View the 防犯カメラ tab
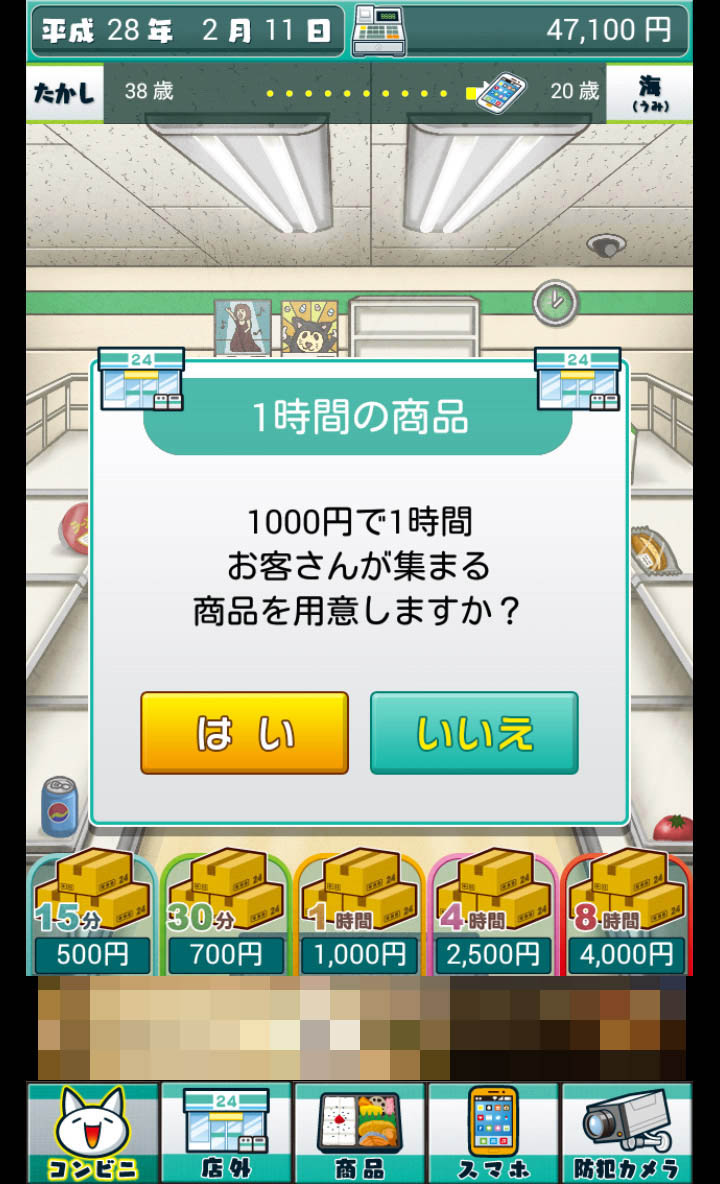The image size is (720, 1184). (626, 1133)
